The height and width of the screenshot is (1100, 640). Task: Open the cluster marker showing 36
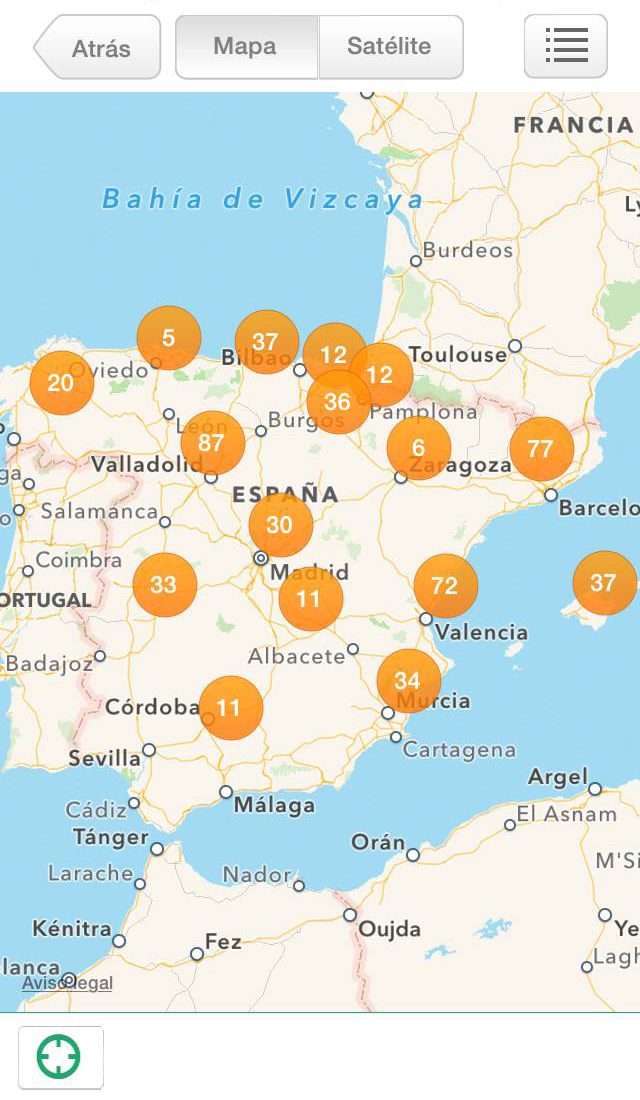(x=338, y=402)
